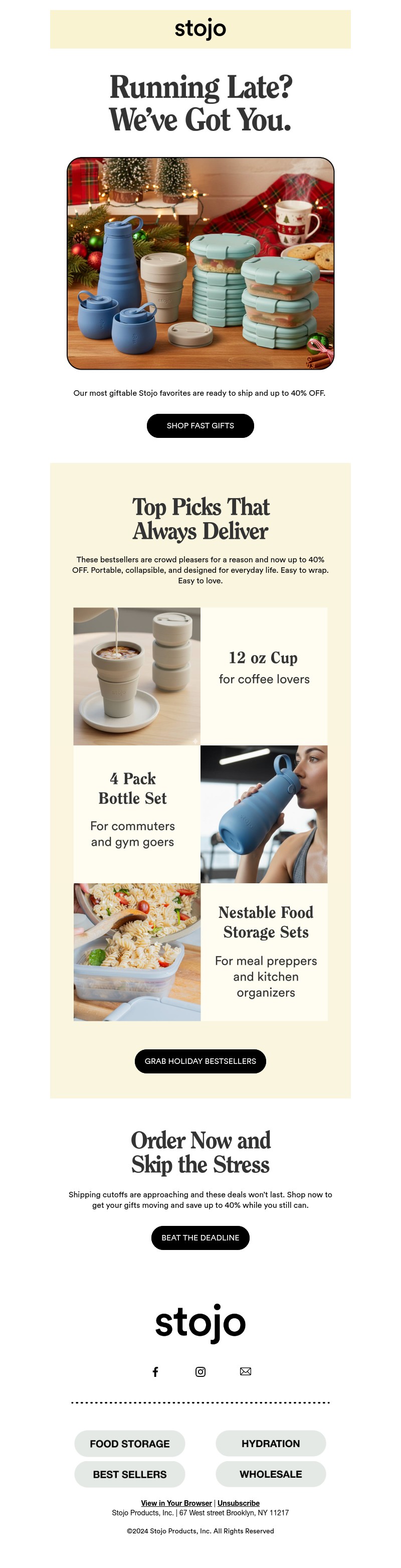Tap GRAB HOLIDAY BESTSELLERS button

[x=200, y=1061]
